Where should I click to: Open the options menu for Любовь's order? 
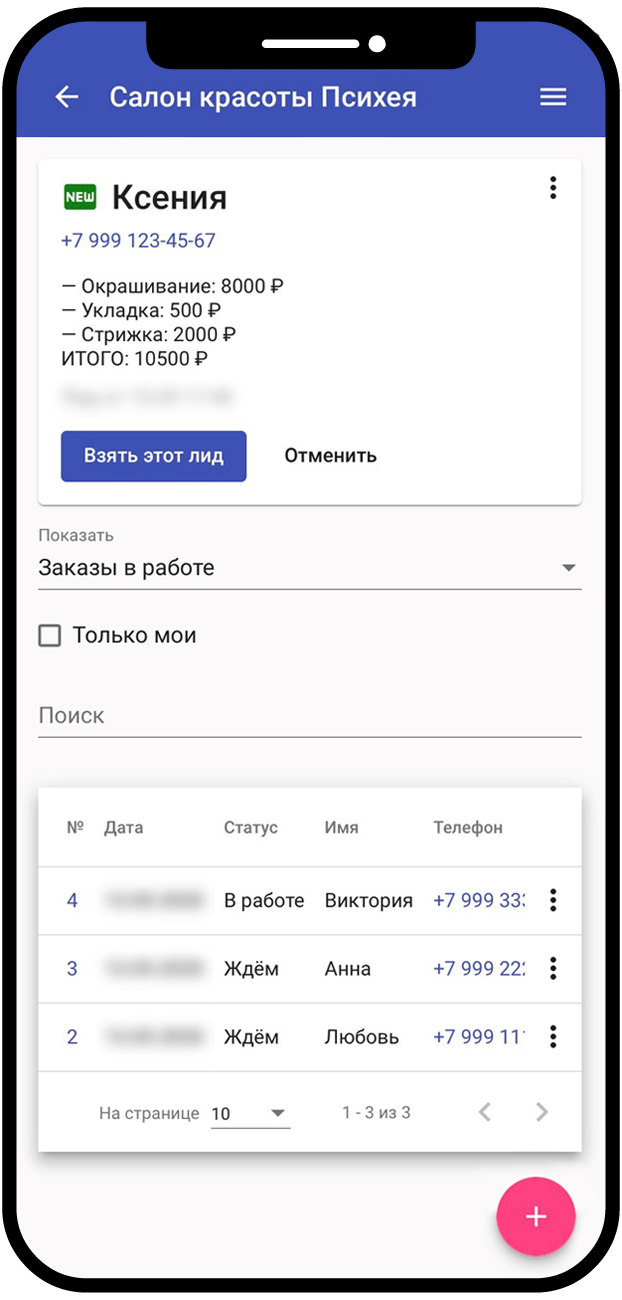(x=553, y=1037)
